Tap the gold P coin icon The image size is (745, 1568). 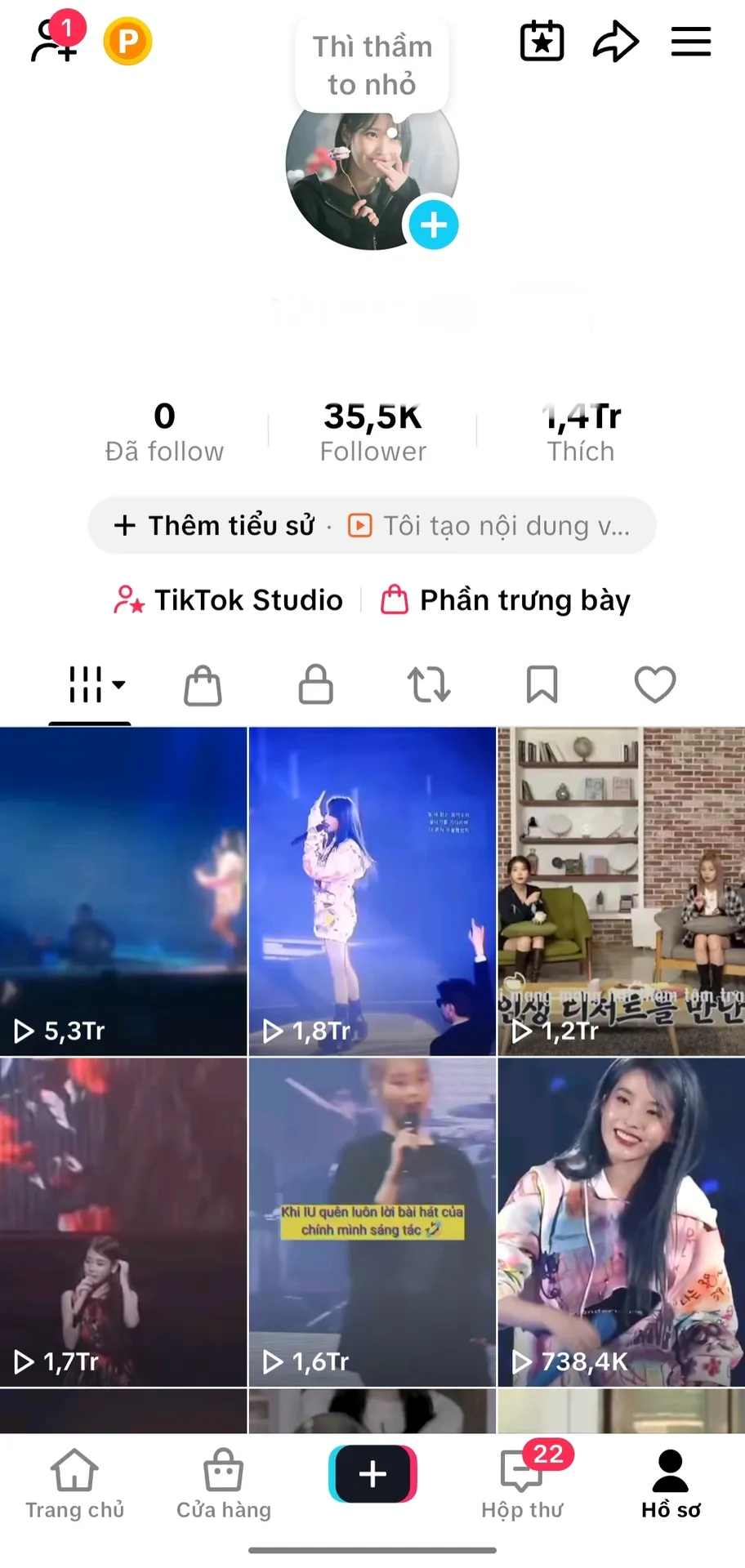click(x=128, y=41)
